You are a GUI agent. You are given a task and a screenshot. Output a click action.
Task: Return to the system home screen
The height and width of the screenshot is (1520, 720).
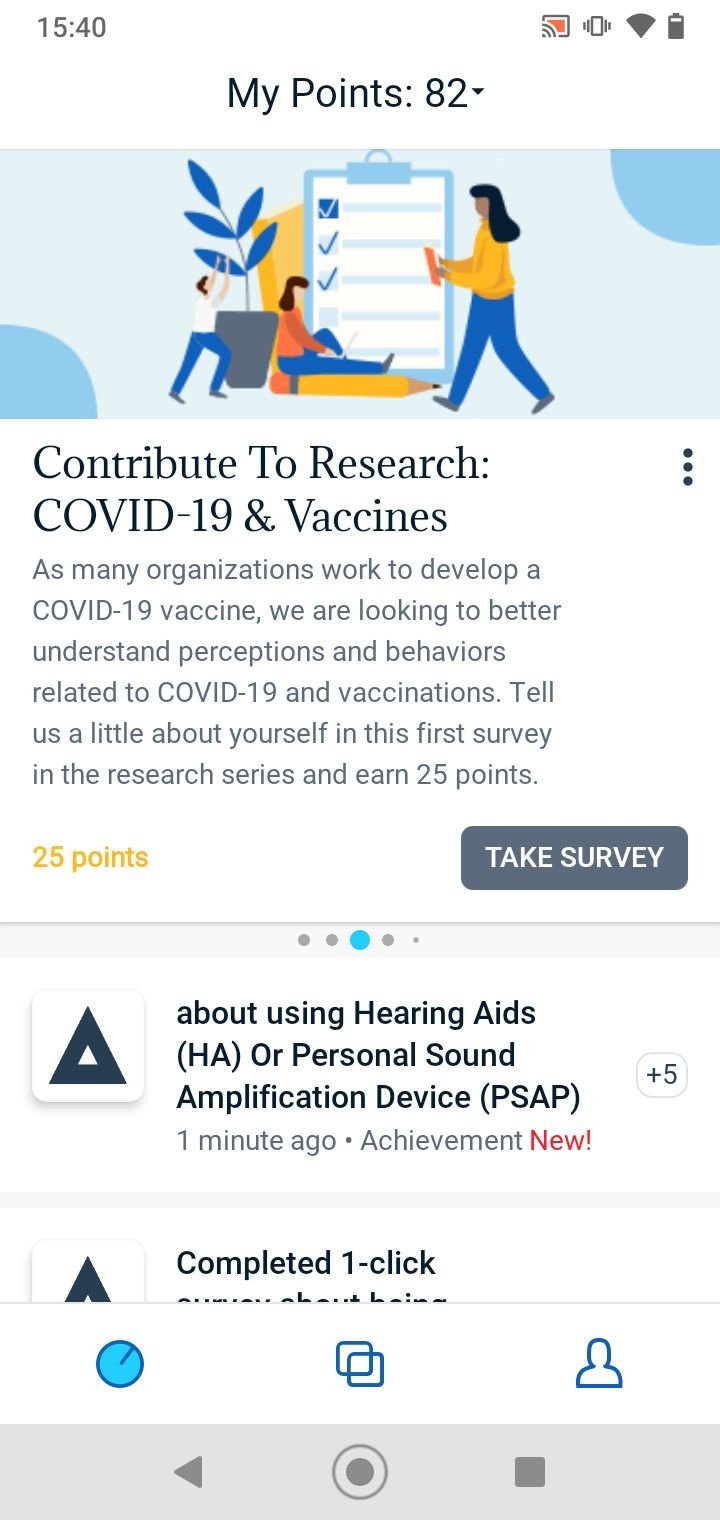pos(360,1472)
